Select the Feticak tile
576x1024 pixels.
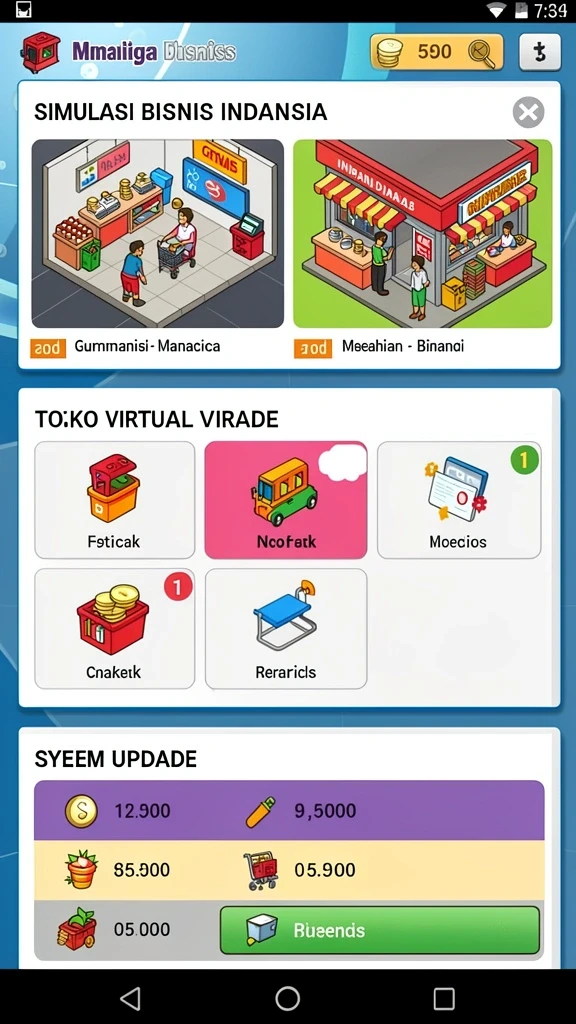[114, 500]
